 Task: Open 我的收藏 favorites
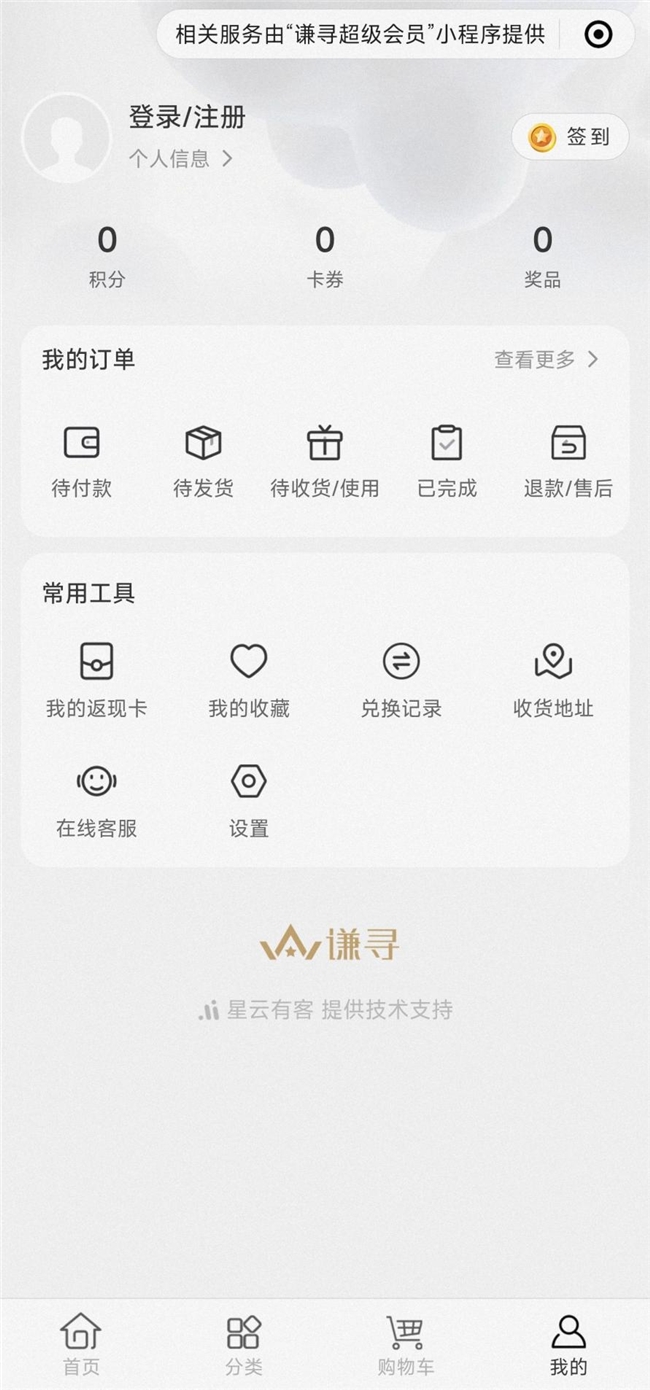(x=249, y=680)
